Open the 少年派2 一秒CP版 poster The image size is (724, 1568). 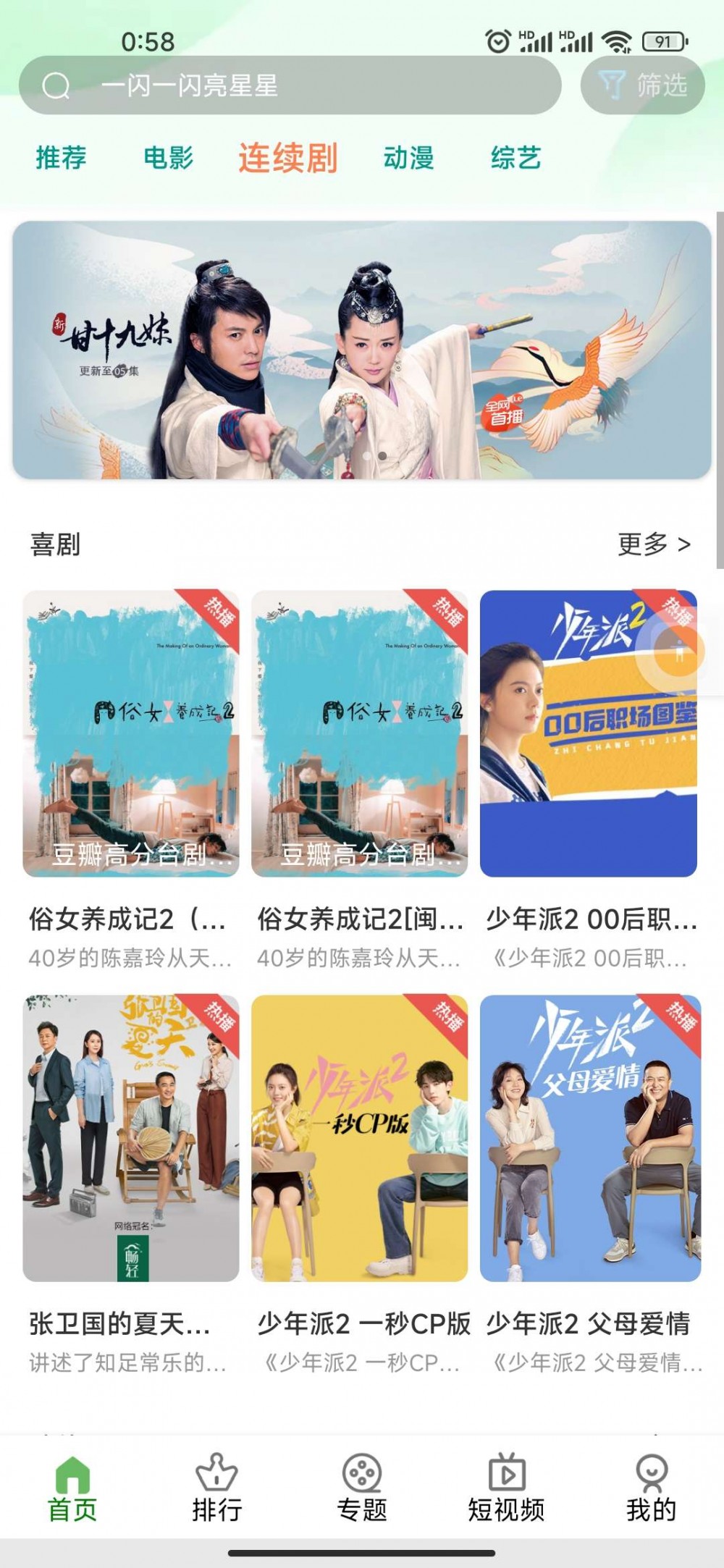pos(361,1137)
